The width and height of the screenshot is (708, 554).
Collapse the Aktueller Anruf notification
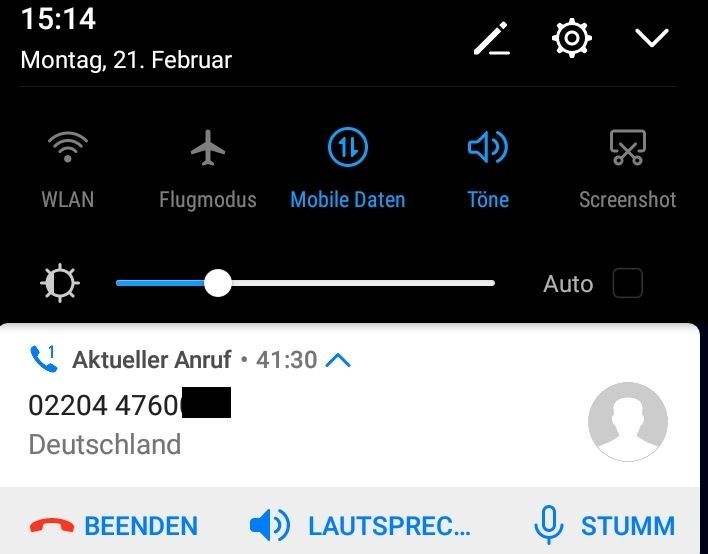click(338, 360)
